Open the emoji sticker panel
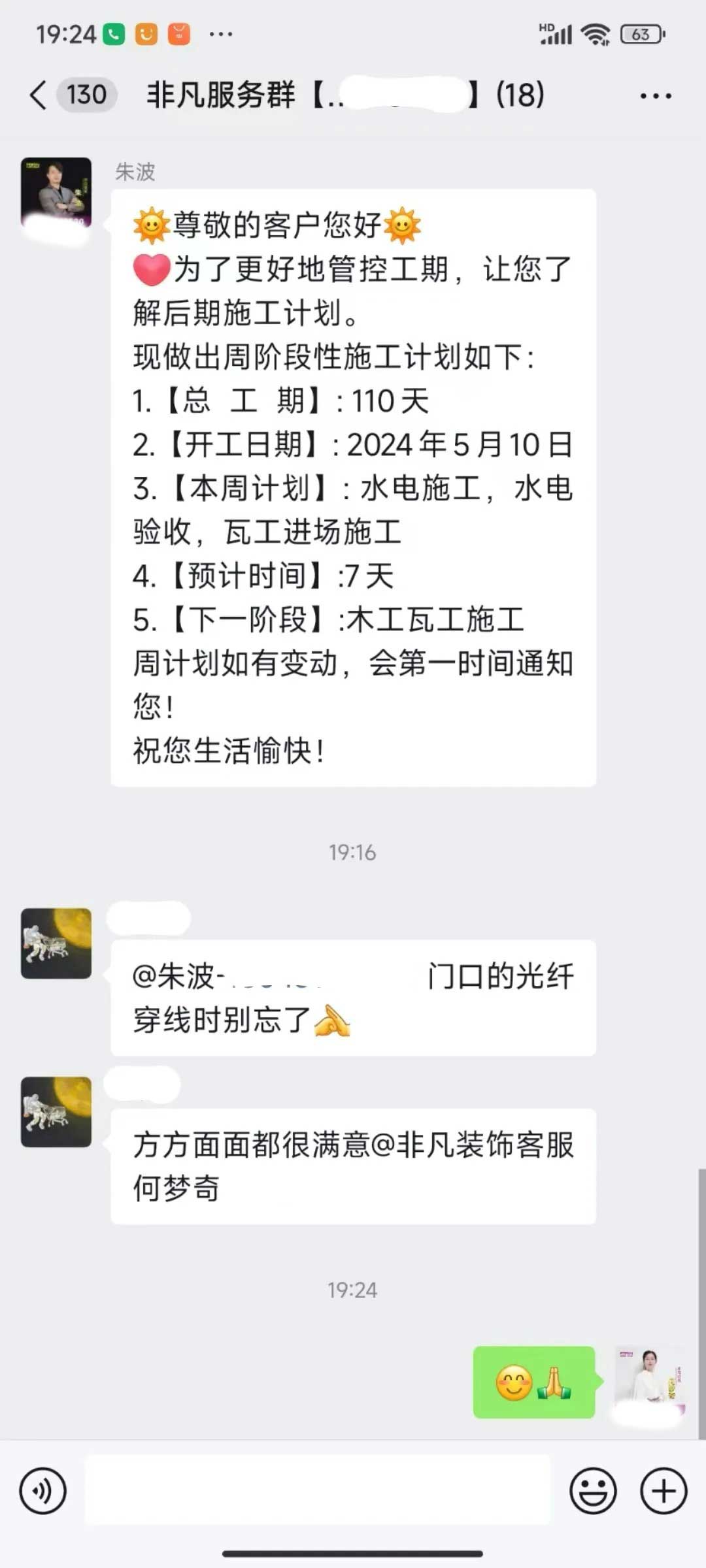The image size is (706, 1568). tap(593, 1491)
